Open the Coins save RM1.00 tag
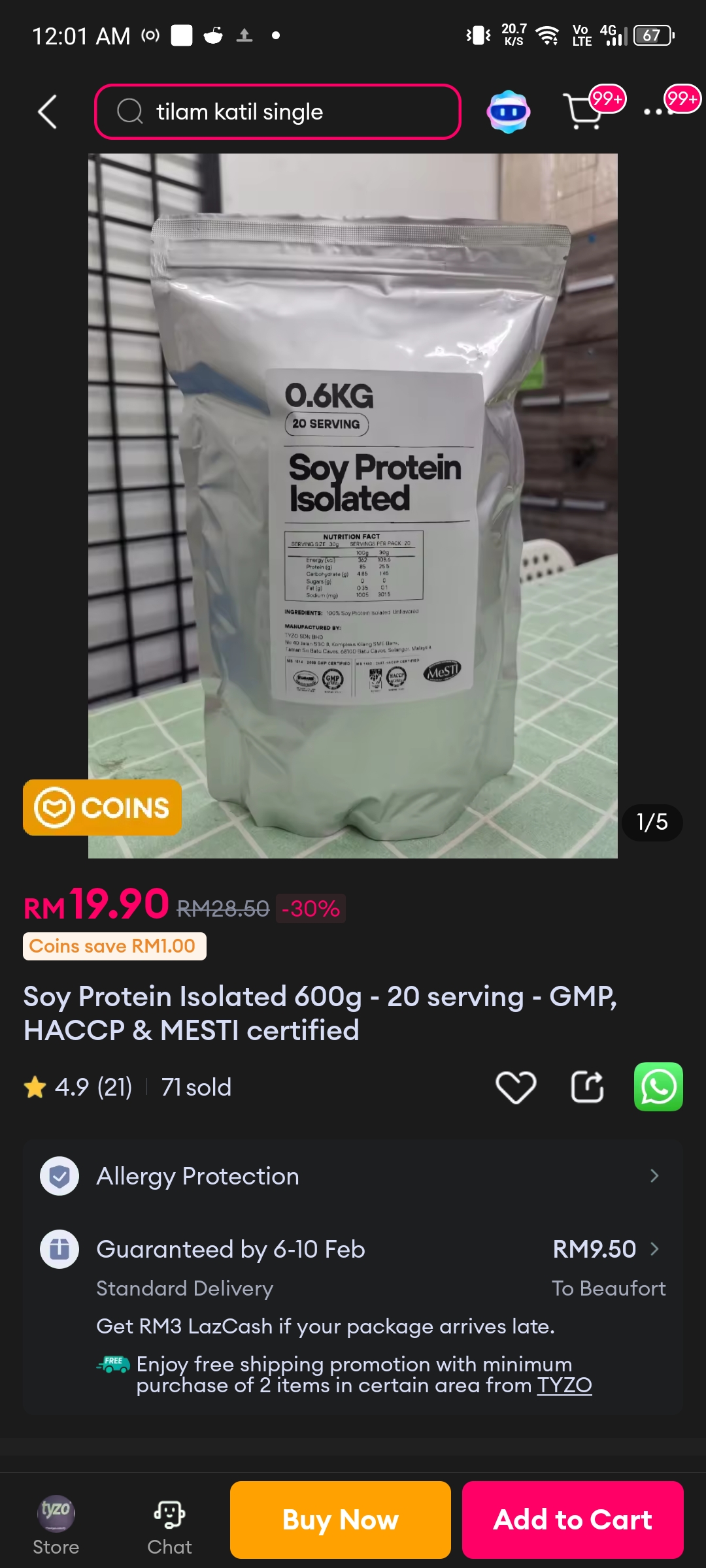Viewport: 706px width, 1568px height. (x=114, y=946)
